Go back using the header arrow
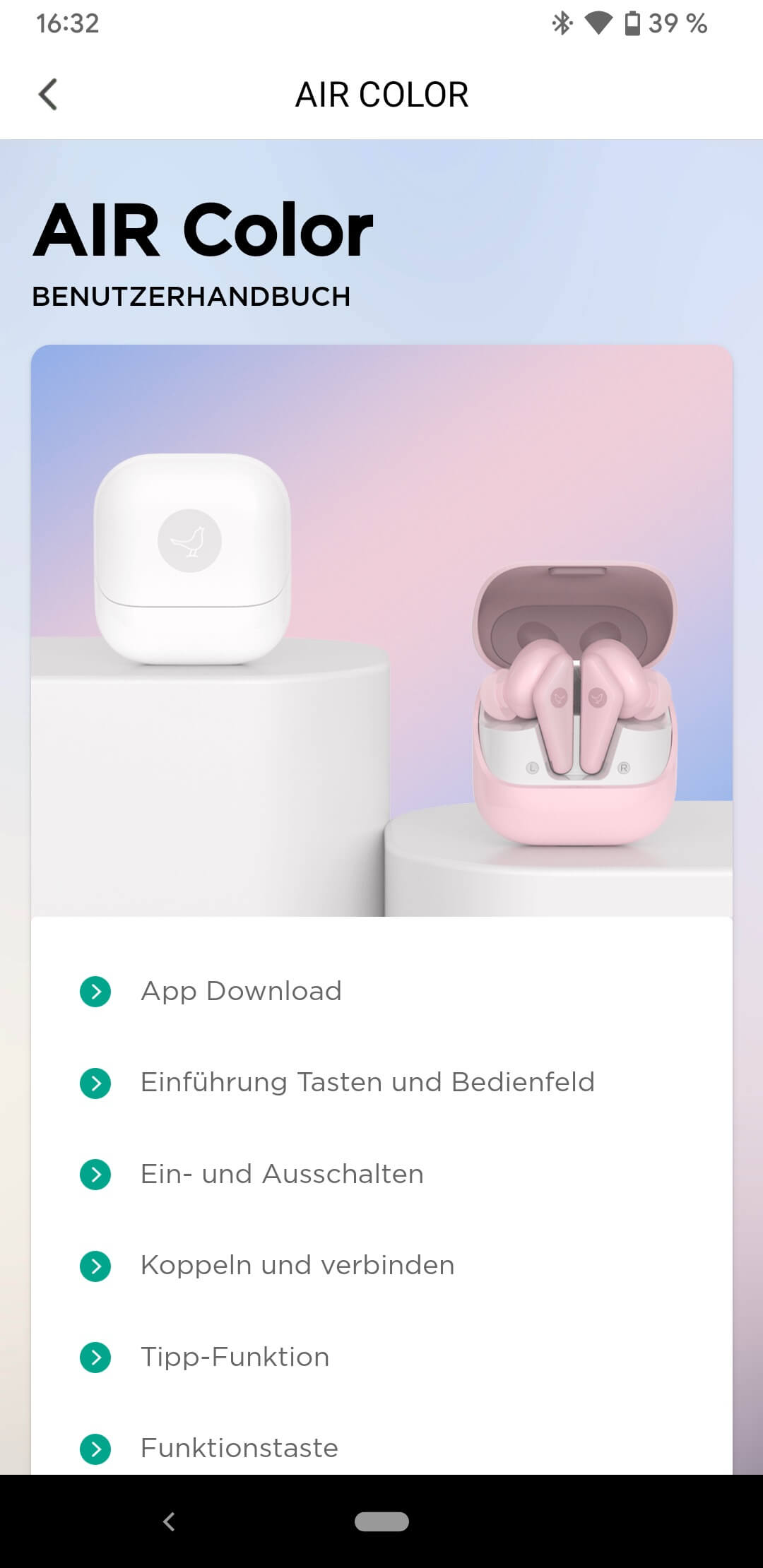This screenshot has height=1568, width=763. (48, 95)
